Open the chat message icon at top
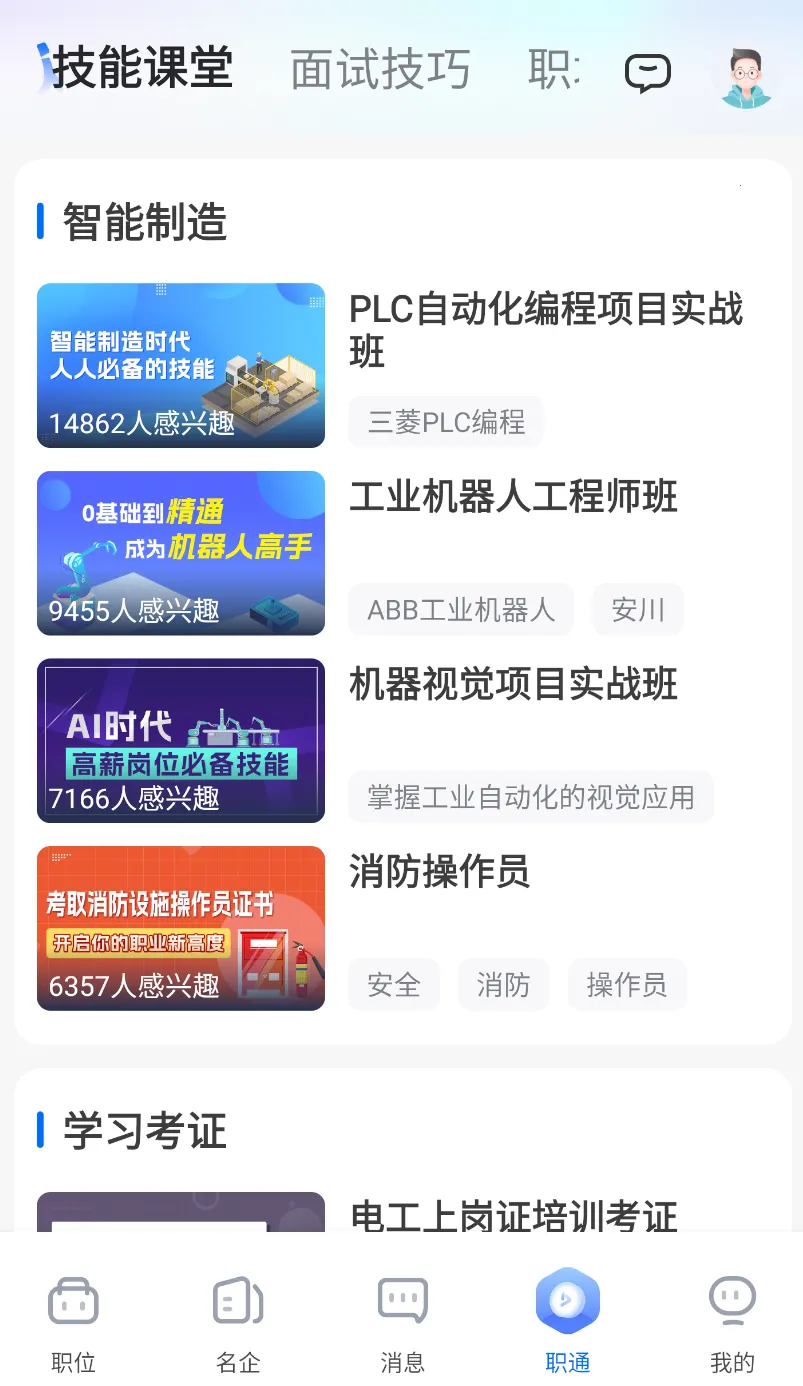 click(x=647, y=73)
